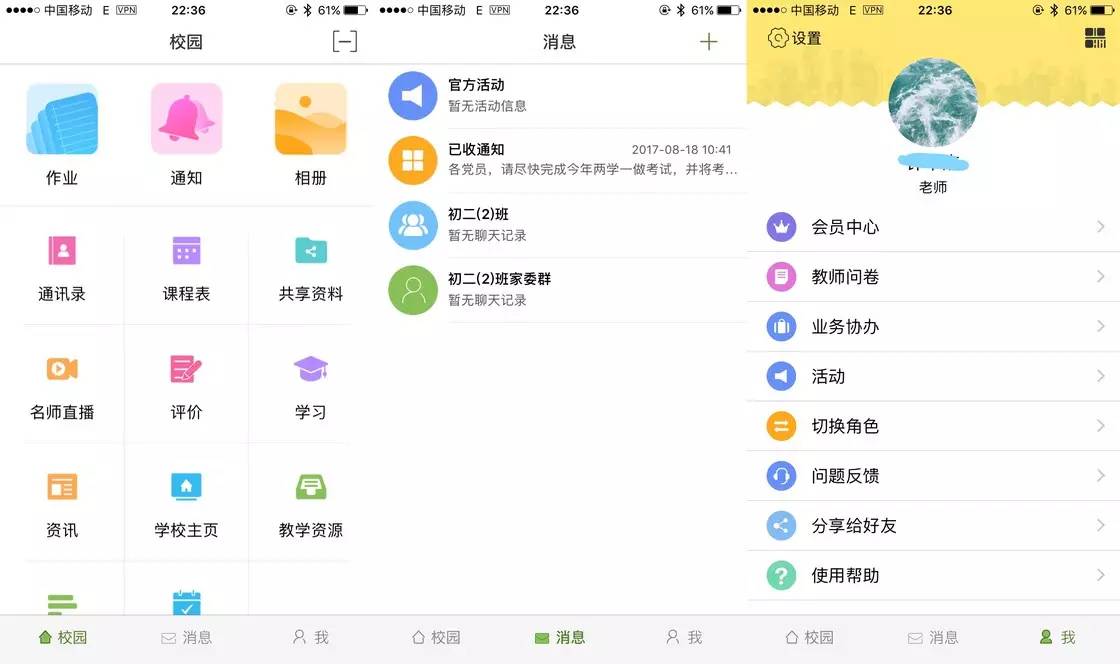Open 共享资料 shared files
Image resolution: width=1120 pixels, height=664 pixels.
pyautogui.click(x=310, y=267)
